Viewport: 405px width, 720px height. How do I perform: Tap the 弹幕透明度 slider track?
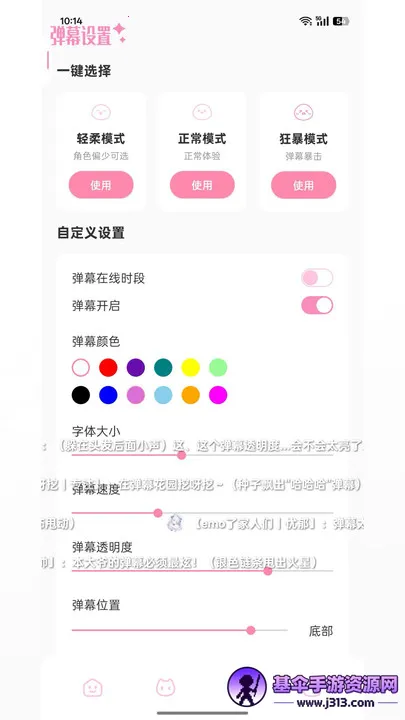(x=202, y=571)
